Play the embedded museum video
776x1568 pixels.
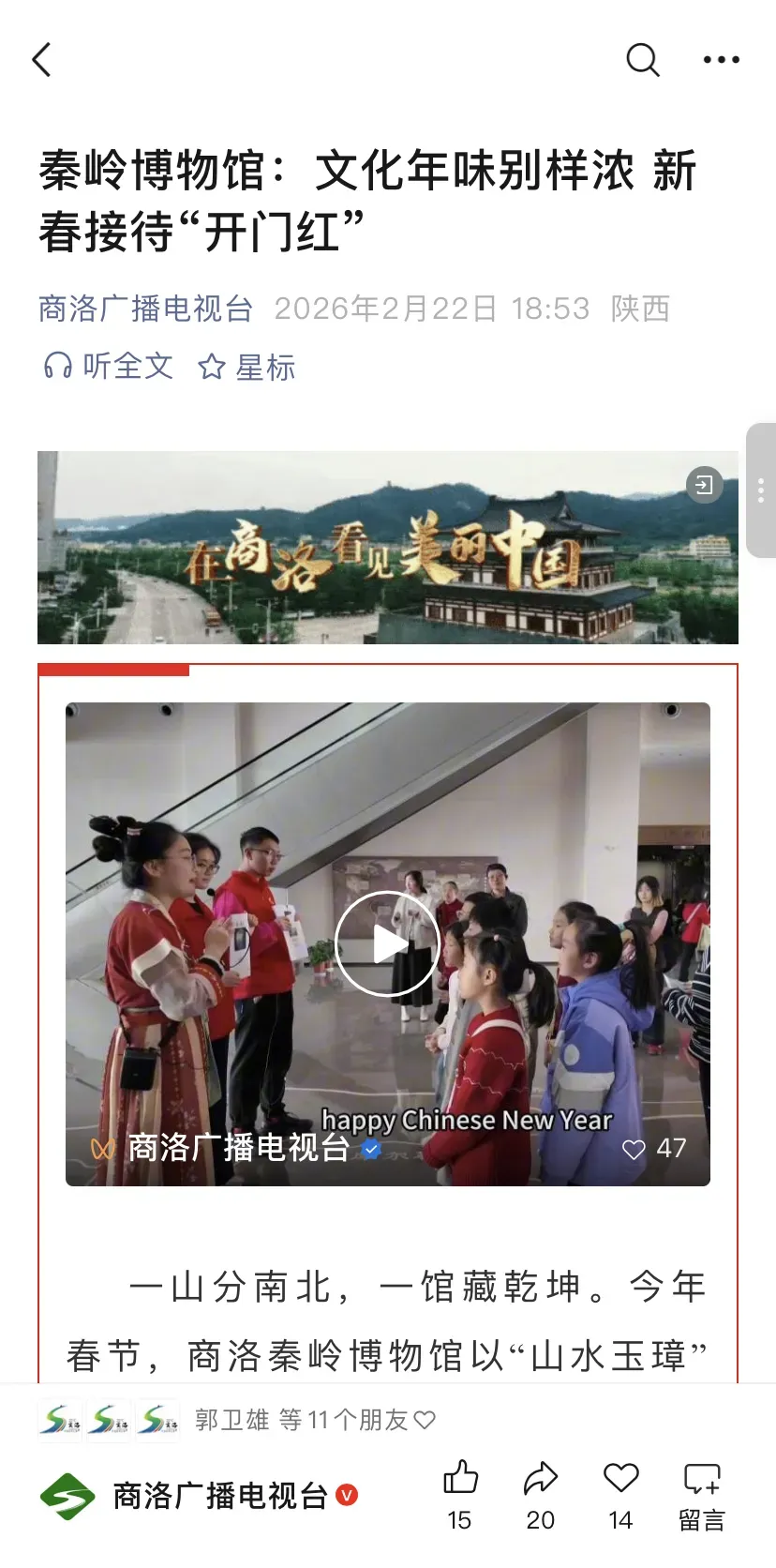tap(387, 943)
